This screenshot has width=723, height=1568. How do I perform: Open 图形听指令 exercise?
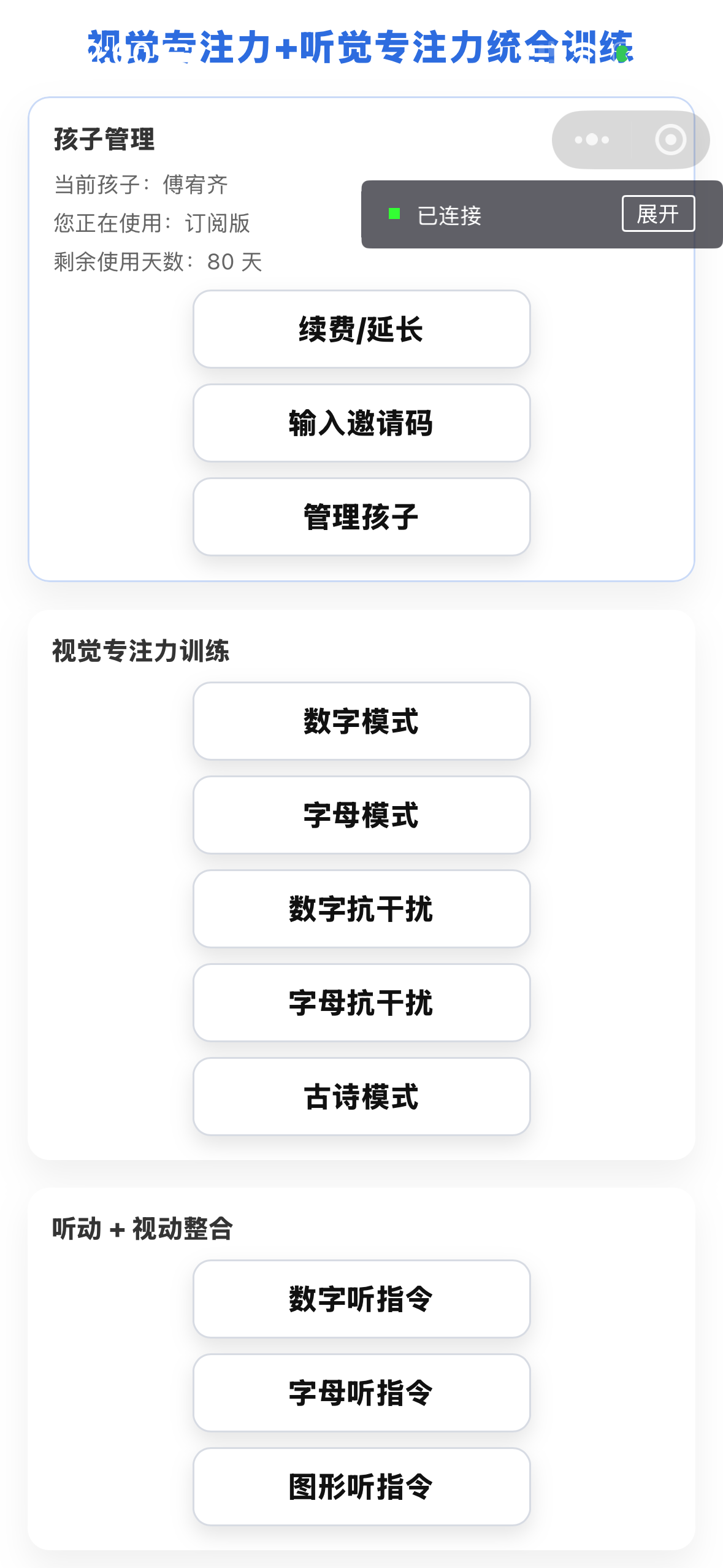click(x=361, y=1486)
